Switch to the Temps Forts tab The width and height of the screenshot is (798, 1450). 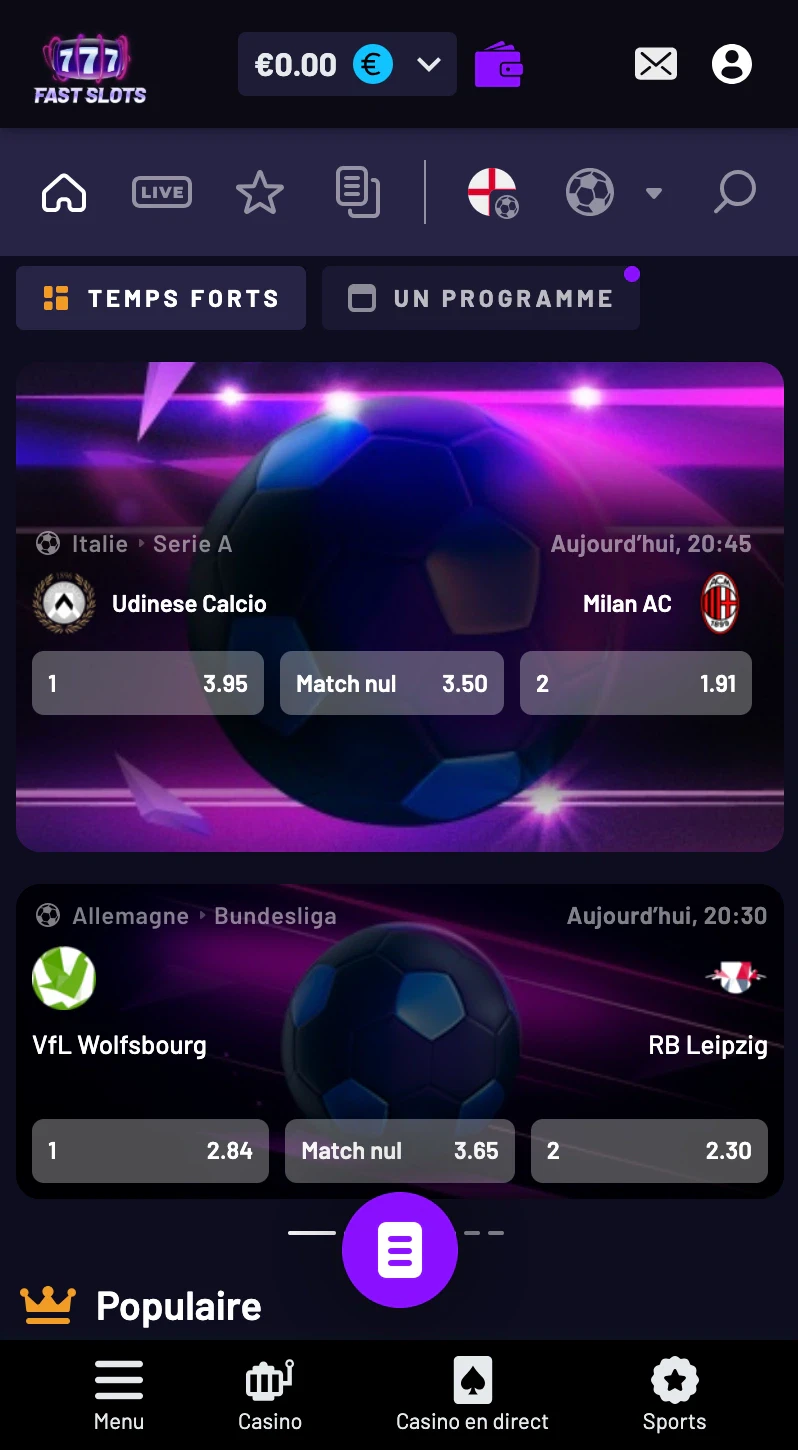pos(161,298)
